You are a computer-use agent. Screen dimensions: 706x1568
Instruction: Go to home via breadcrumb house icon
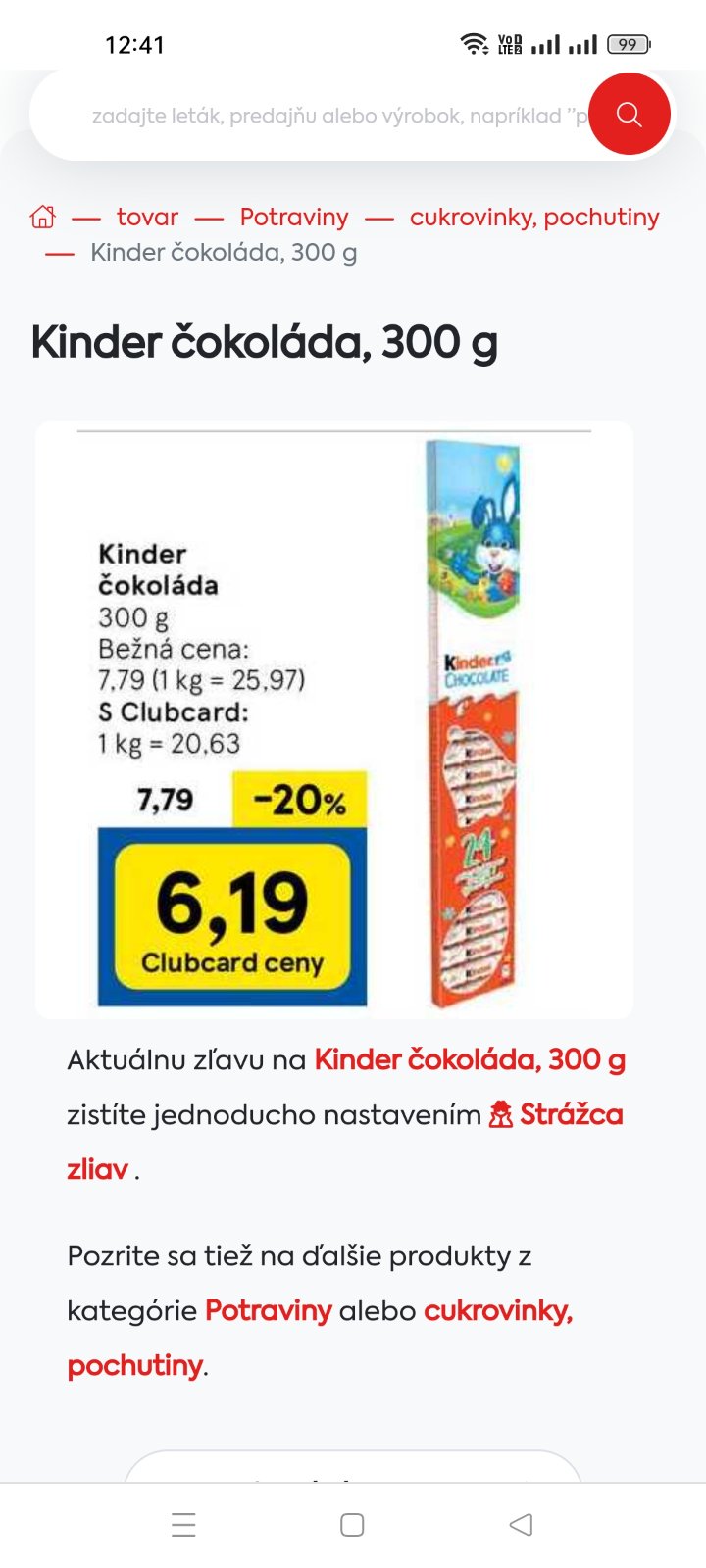point(43,217)
